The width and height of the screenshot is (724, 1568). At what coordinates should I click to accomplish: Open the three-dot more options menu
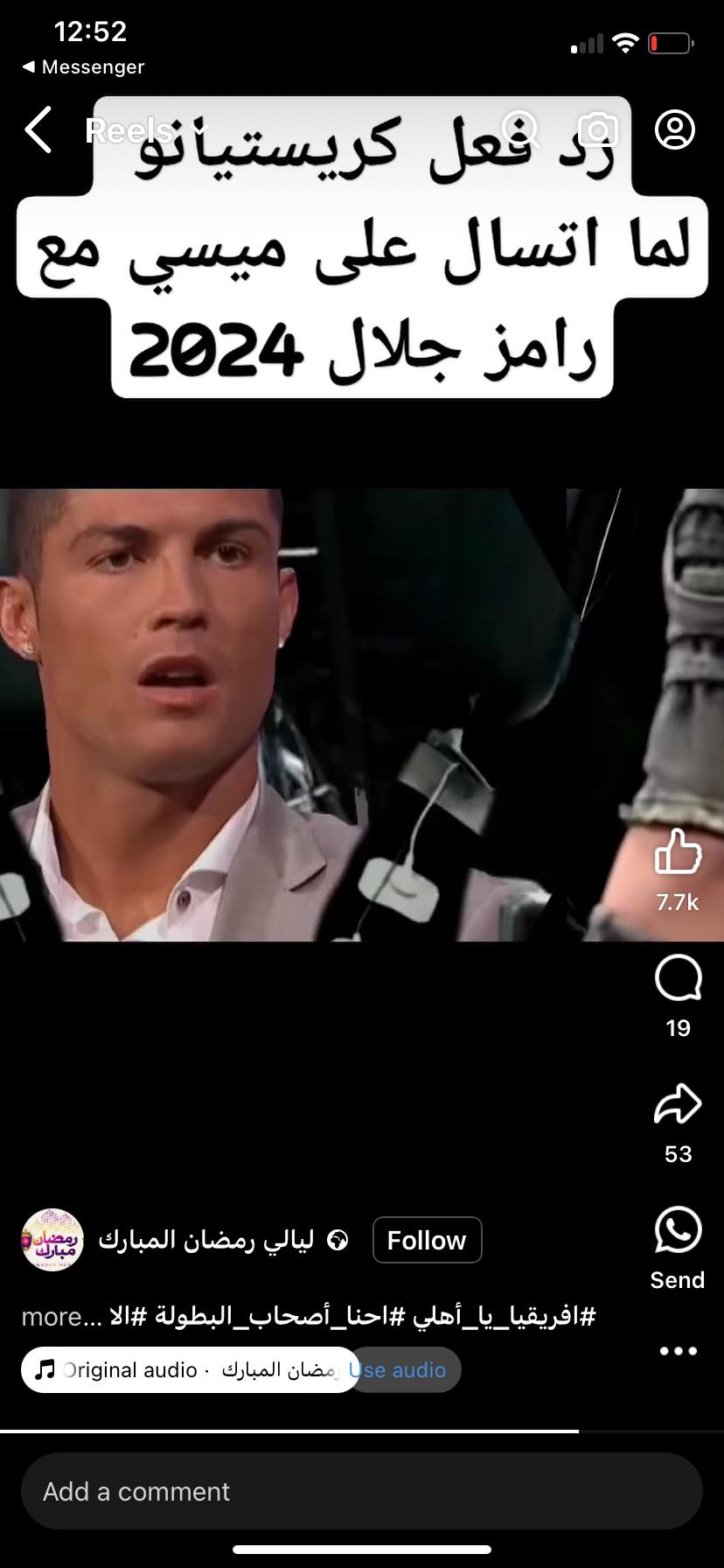click(x=679, y=1351)
